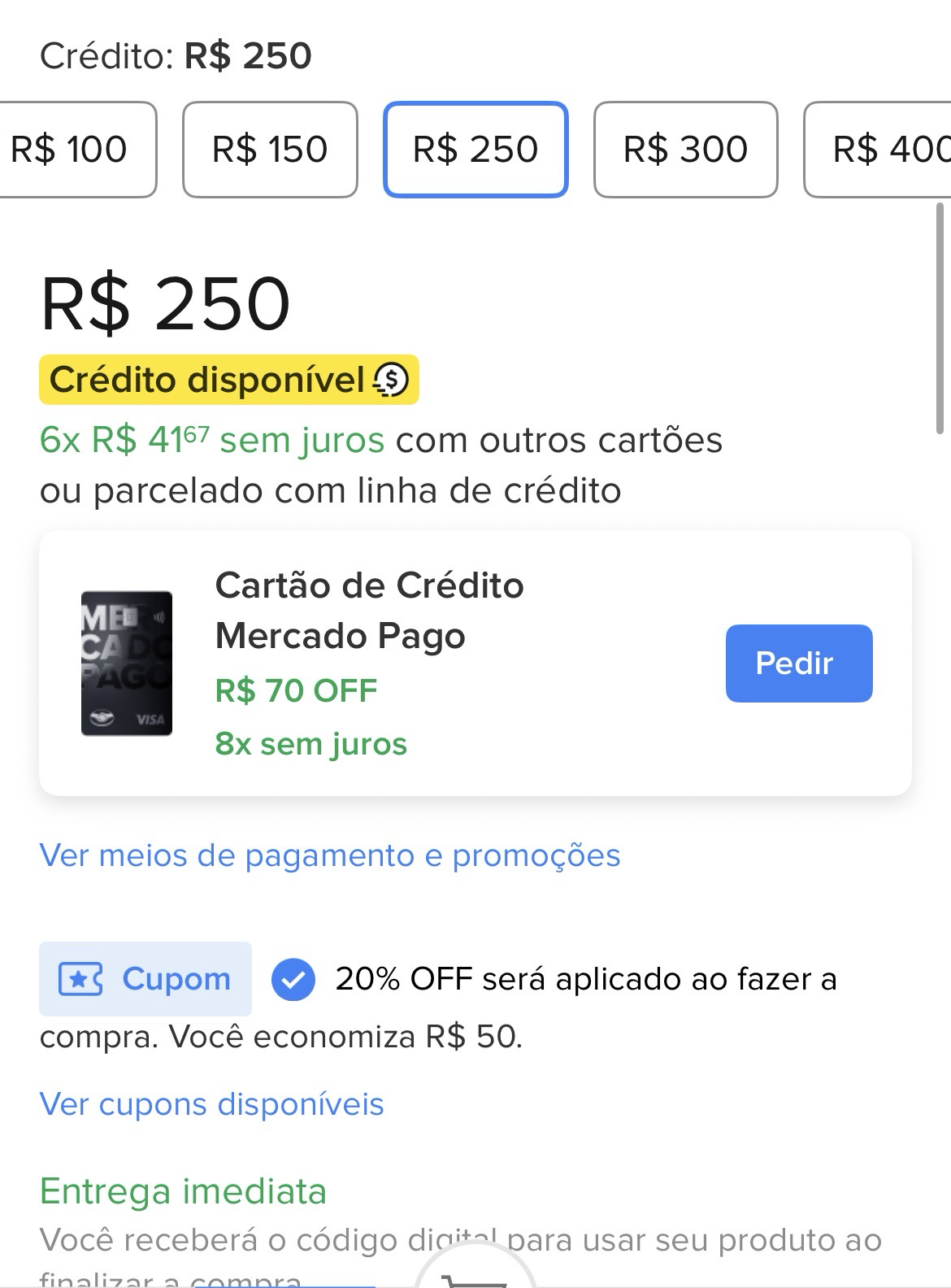Image resolution: width=951 pixels, height=1288 pixels.
Task: Open Ver meios de pagamento e promoções
Action: click(x=330, y=855)
